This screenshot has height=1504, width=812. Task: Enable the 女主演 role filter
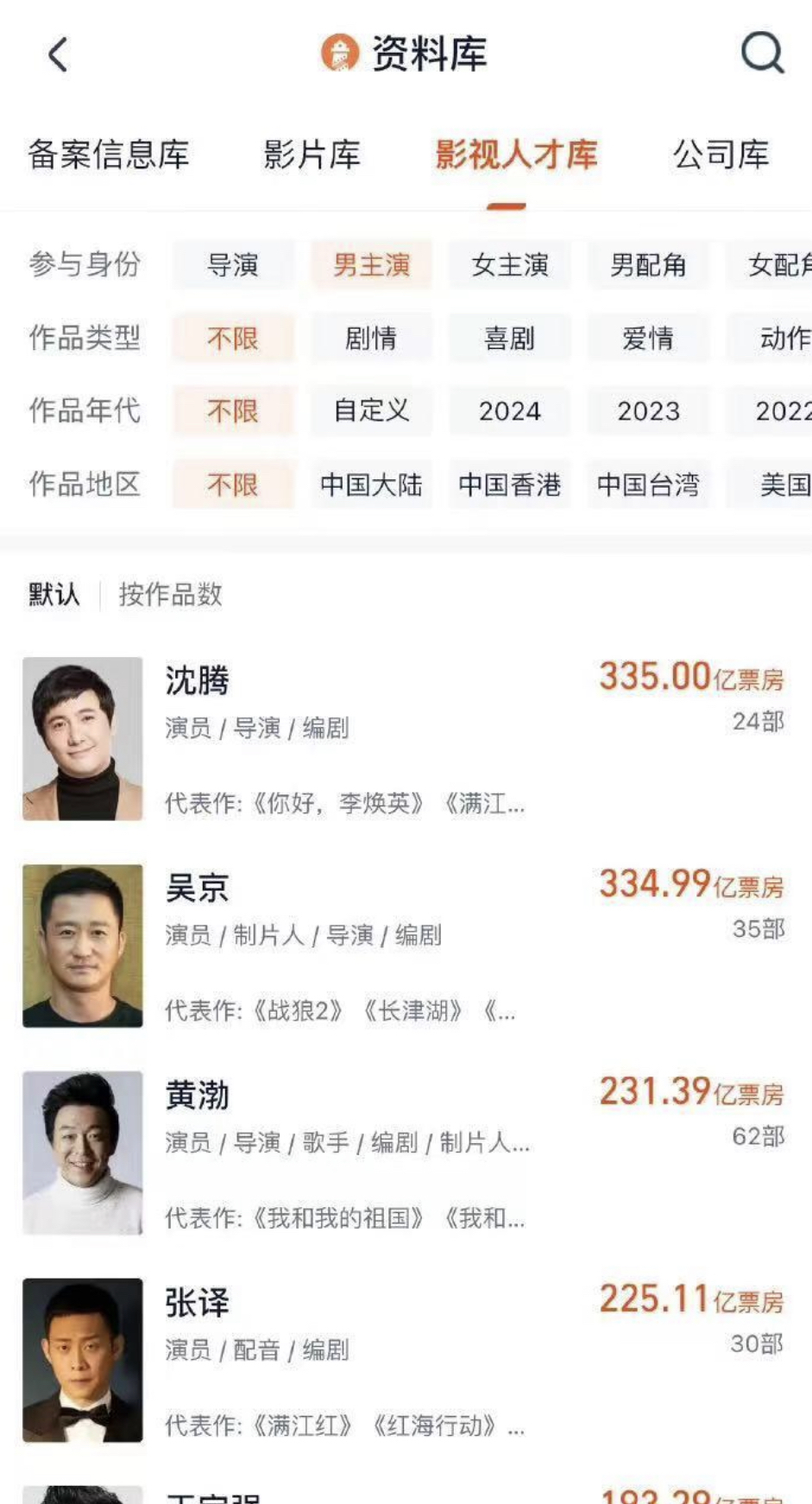point(509,265)
